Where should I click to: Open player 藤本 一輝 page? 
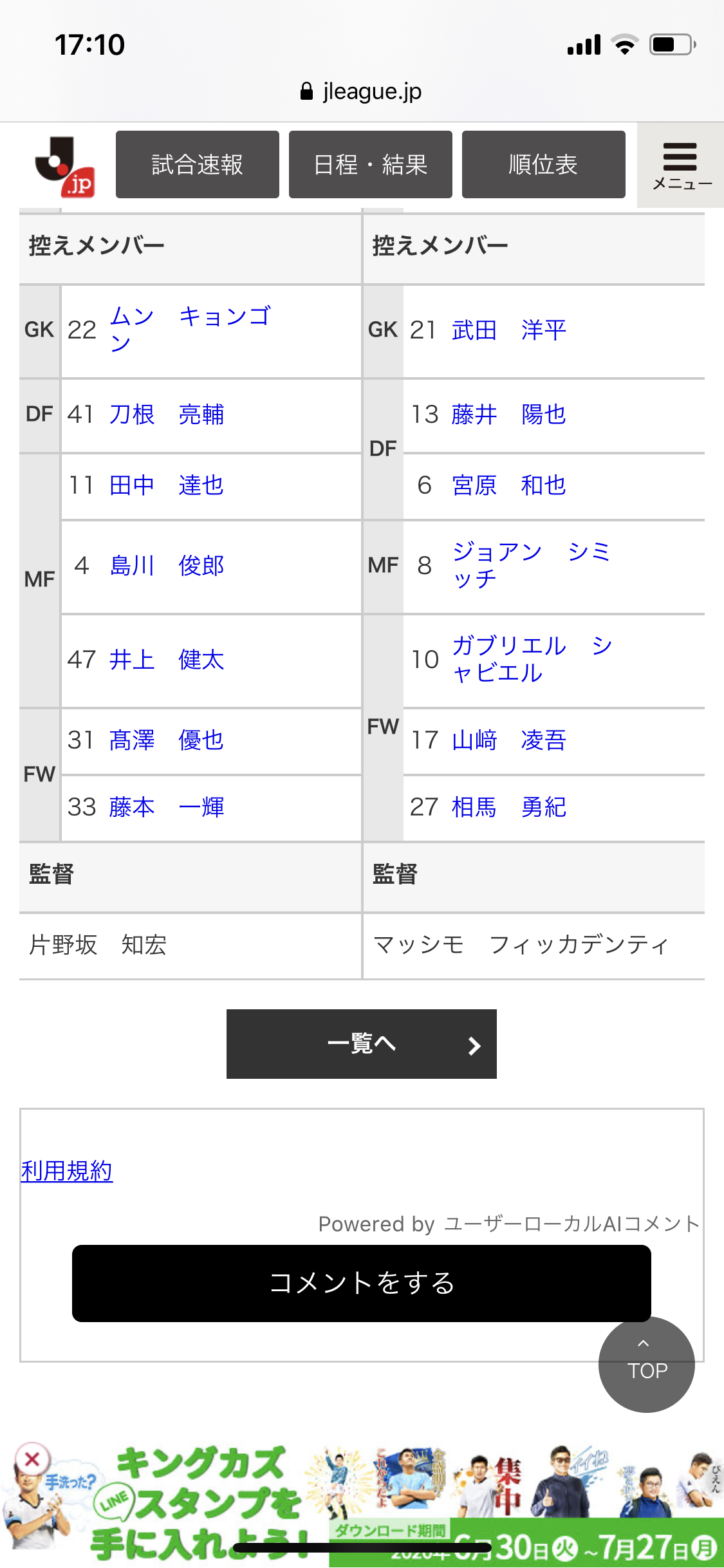[166, 807]
